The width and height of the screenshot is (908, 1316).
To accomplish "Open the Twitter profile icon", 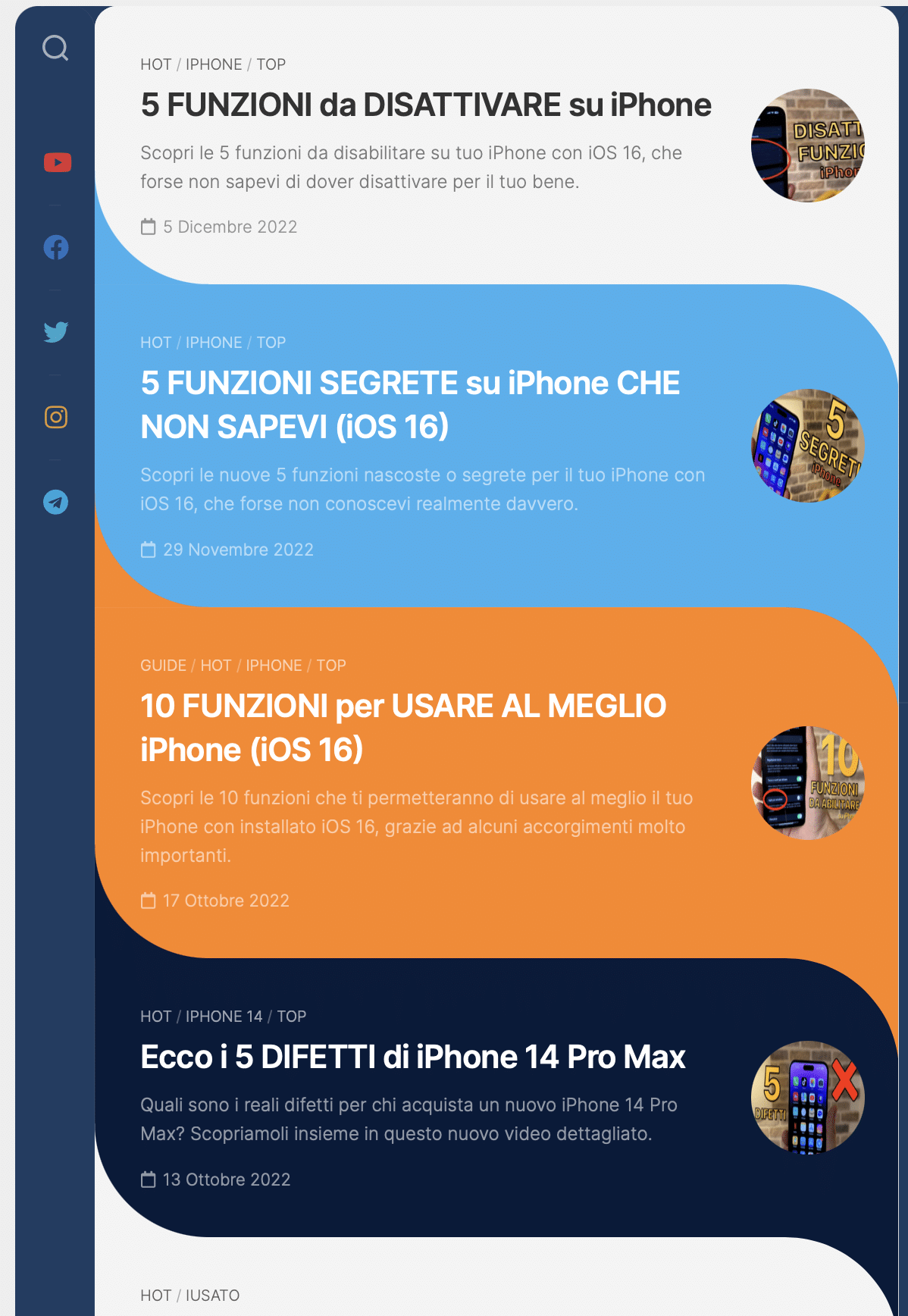I will pyautogui.click(x=56, y=332).
